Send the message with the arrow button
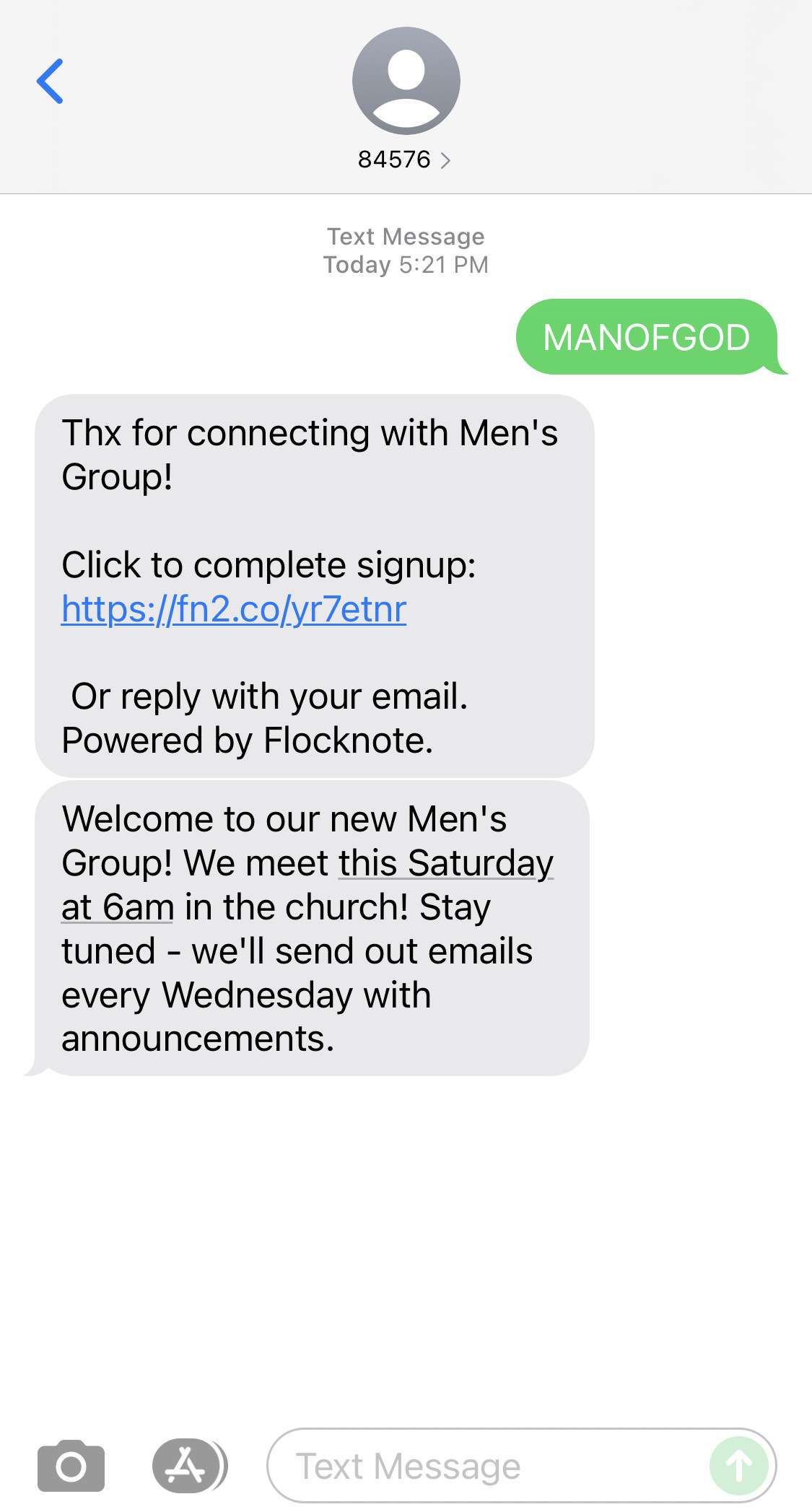Viewport: 812px width, 1512px height. [x=738, y=1466]
